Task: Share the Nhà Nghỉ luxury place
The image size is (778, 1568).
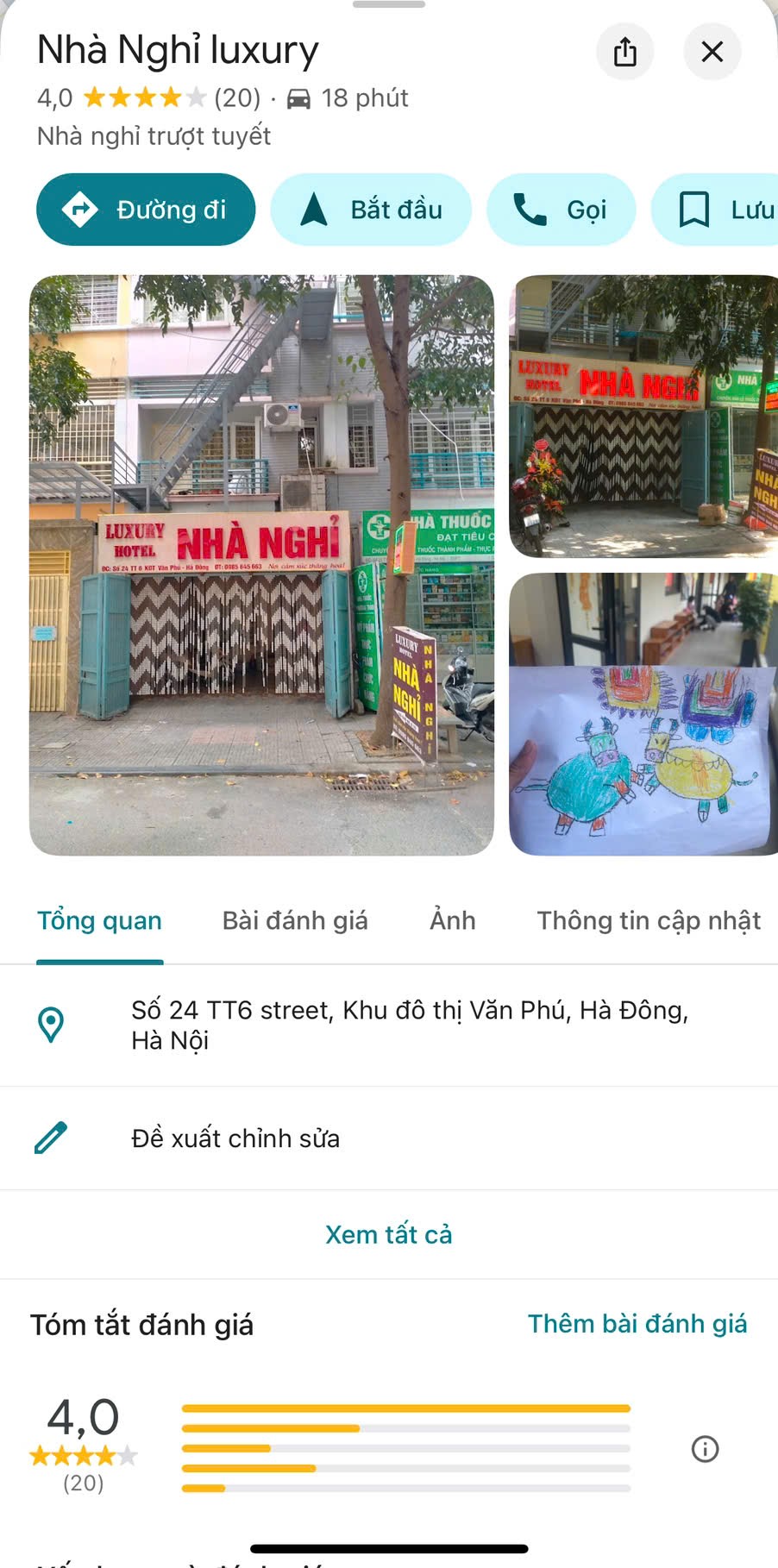Action: coord(624,52)
